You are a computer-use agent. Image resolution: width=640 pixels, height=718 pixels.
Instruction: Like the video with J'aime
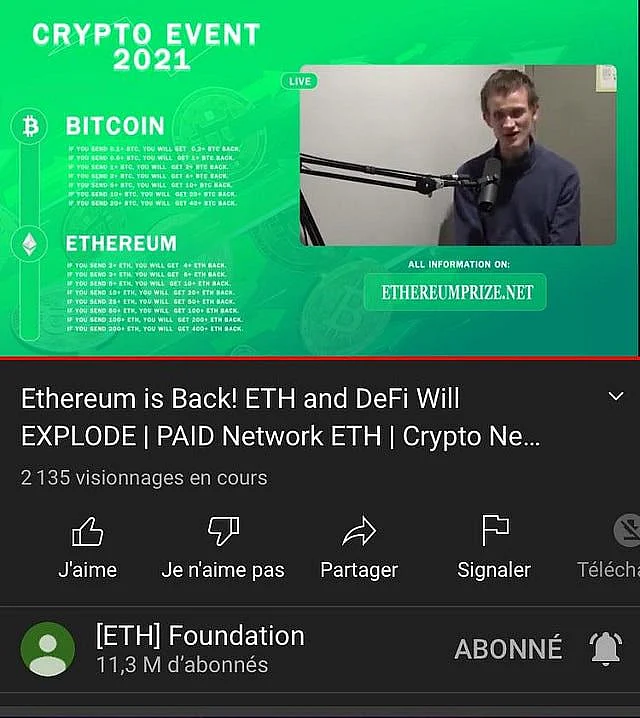(87, 548)
